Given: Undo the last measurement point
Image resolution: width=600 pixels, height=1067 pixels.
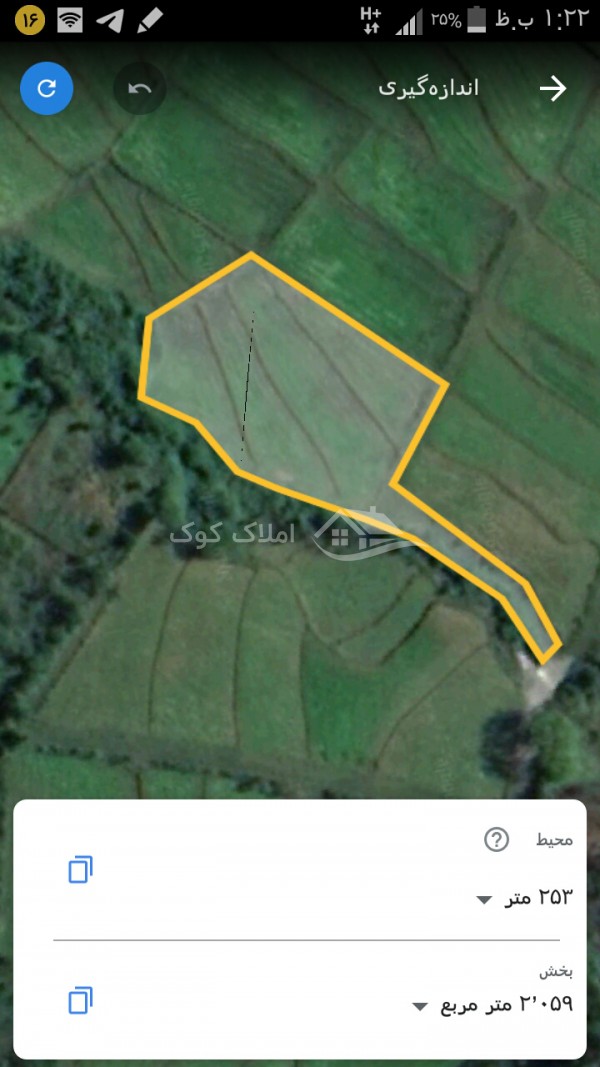Looking at the screenshot, I should (x=139, y=88).
